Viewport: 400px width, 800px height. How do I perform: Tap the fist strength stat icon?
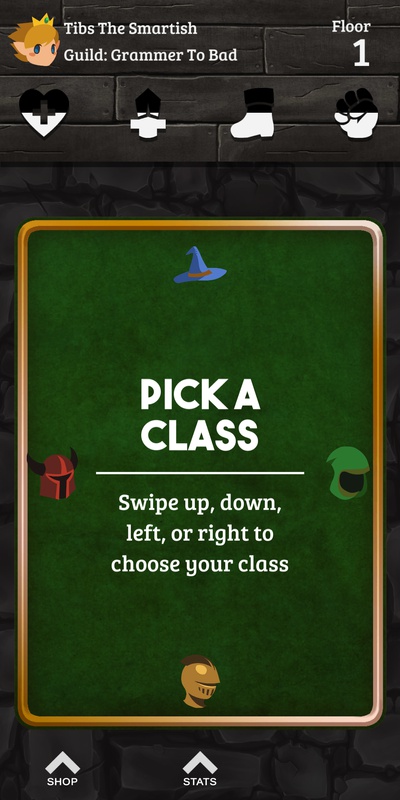pos(357,113)
